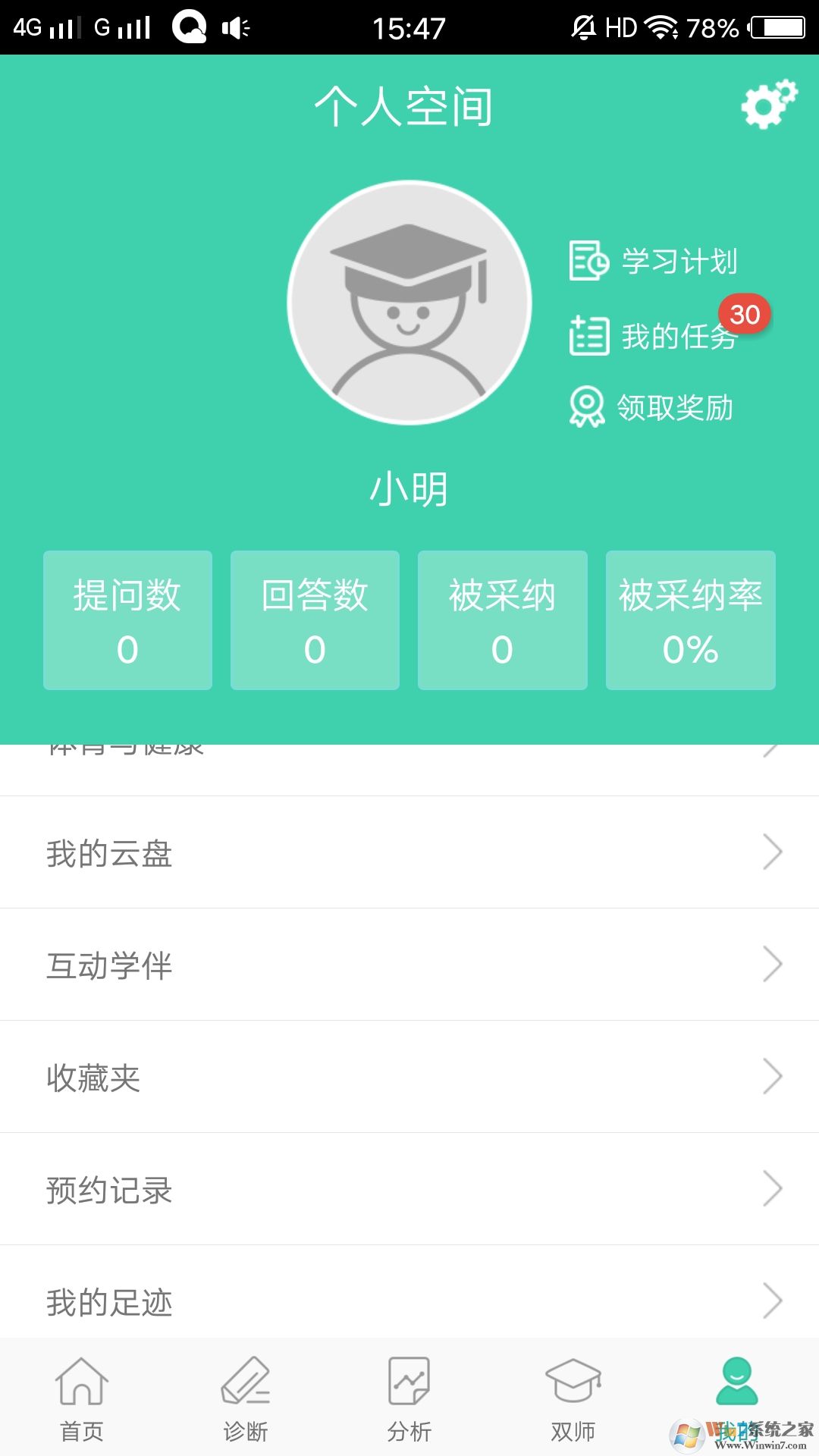Screen dimensions: 819x1456
Task: Open the 我的足迹 footprints entry
Action: [x=409, y=1301]
